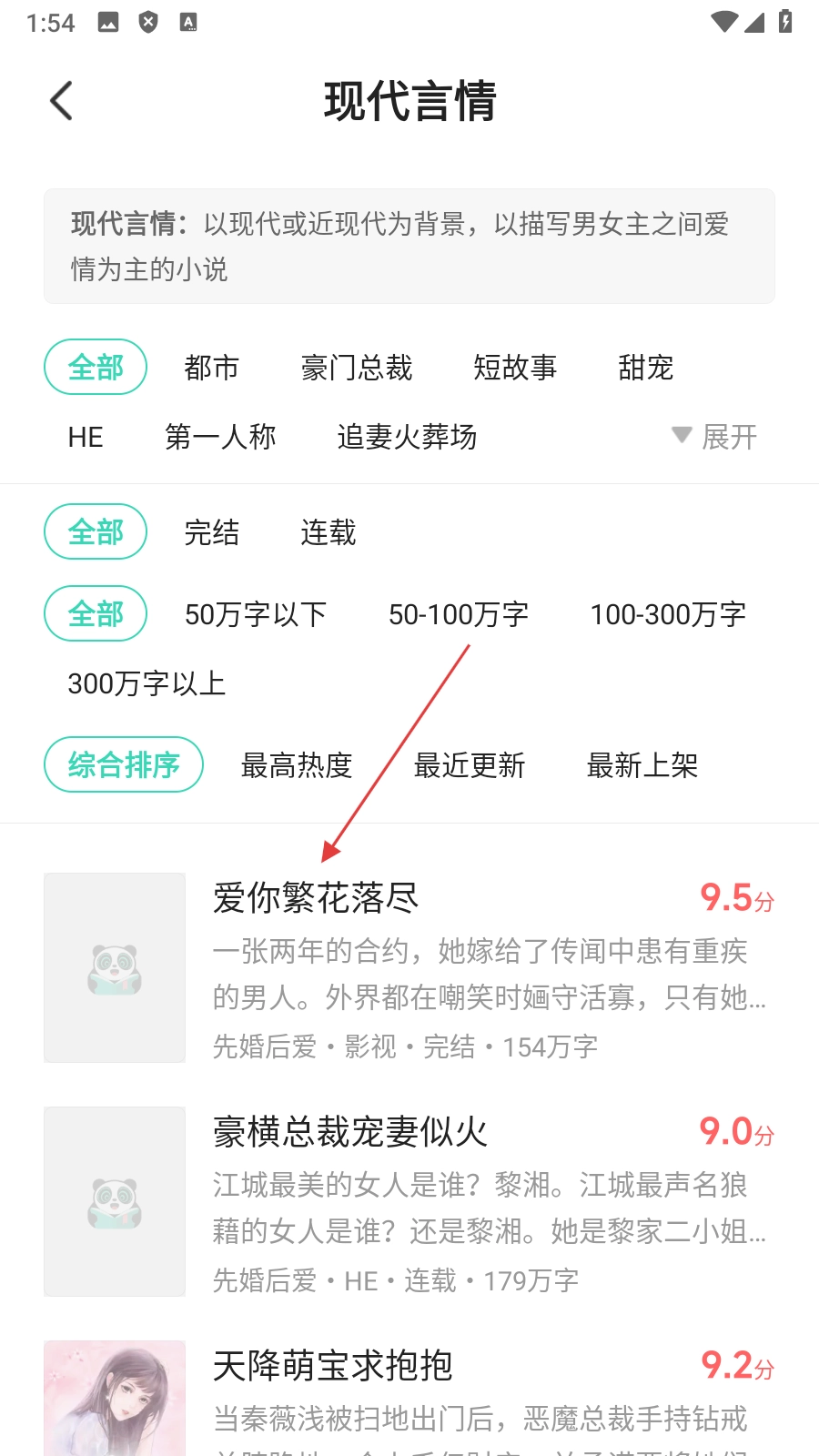819x1456 pixels.
Task: Expand the tag list with 展开
Action: [715, 437]
